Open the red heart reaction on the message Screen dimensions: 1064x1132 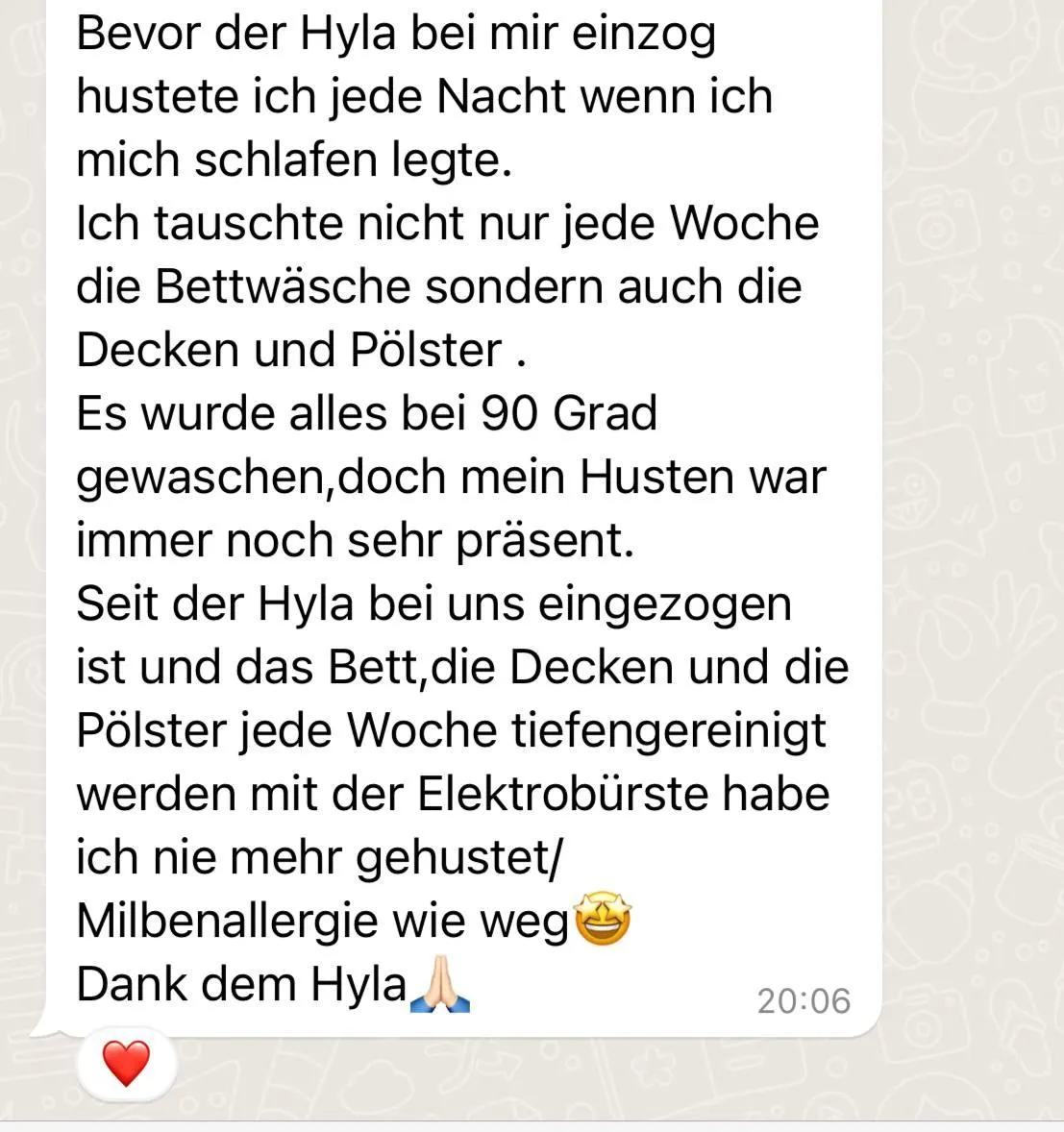[127, 1064]
